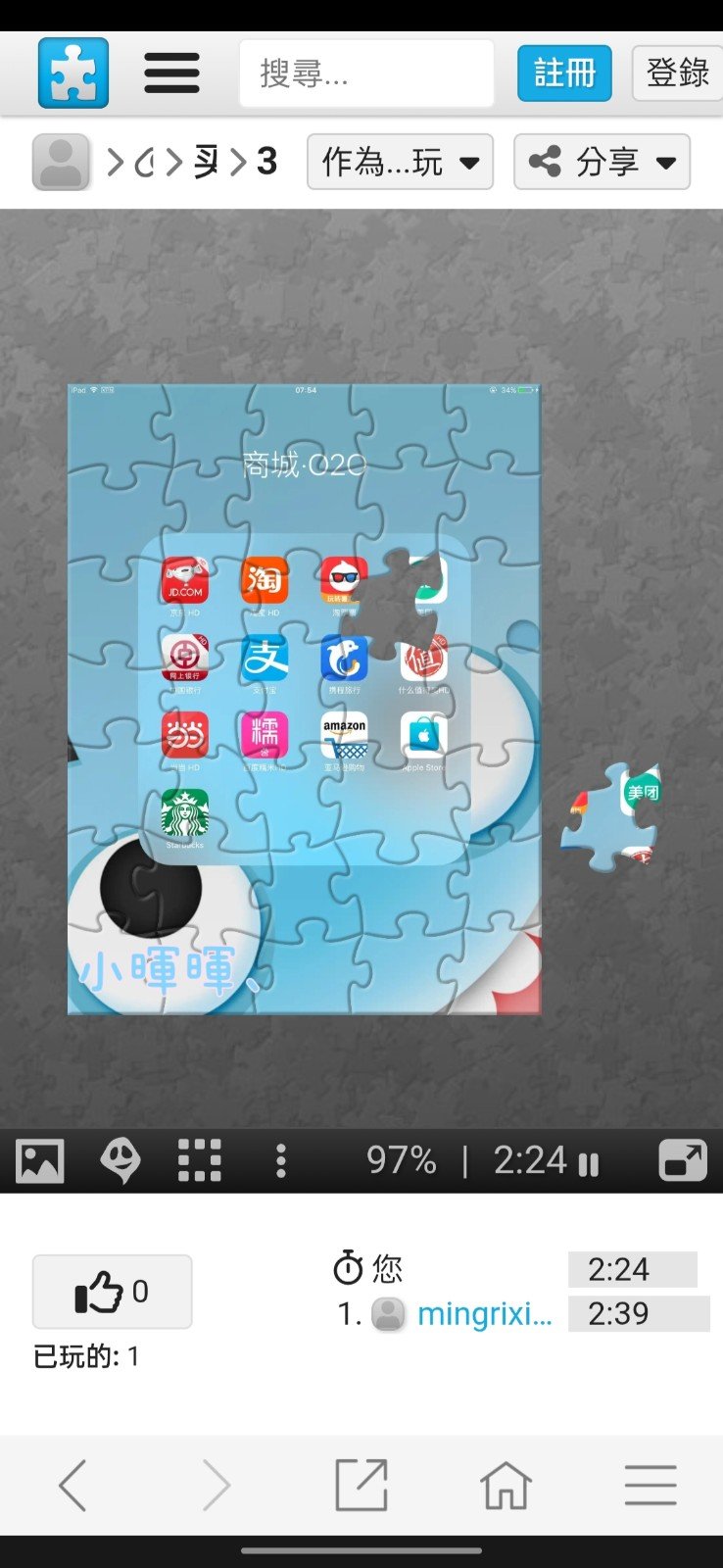Enter fullscreen puzzle mode
The width and height of the screenshot is (723, 1568).
(683, 1161)
